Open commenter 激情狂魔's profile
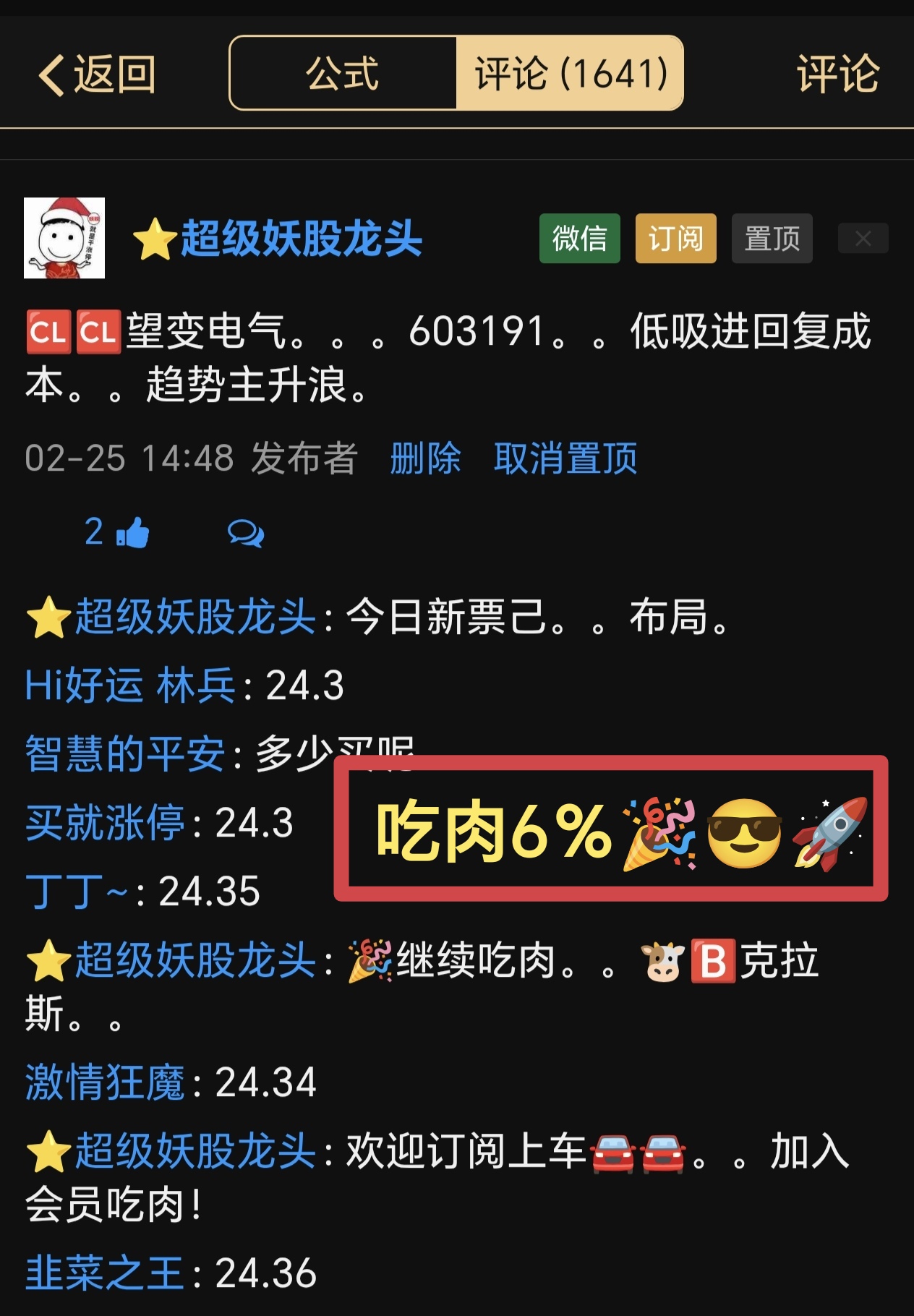 (105, 1082)
